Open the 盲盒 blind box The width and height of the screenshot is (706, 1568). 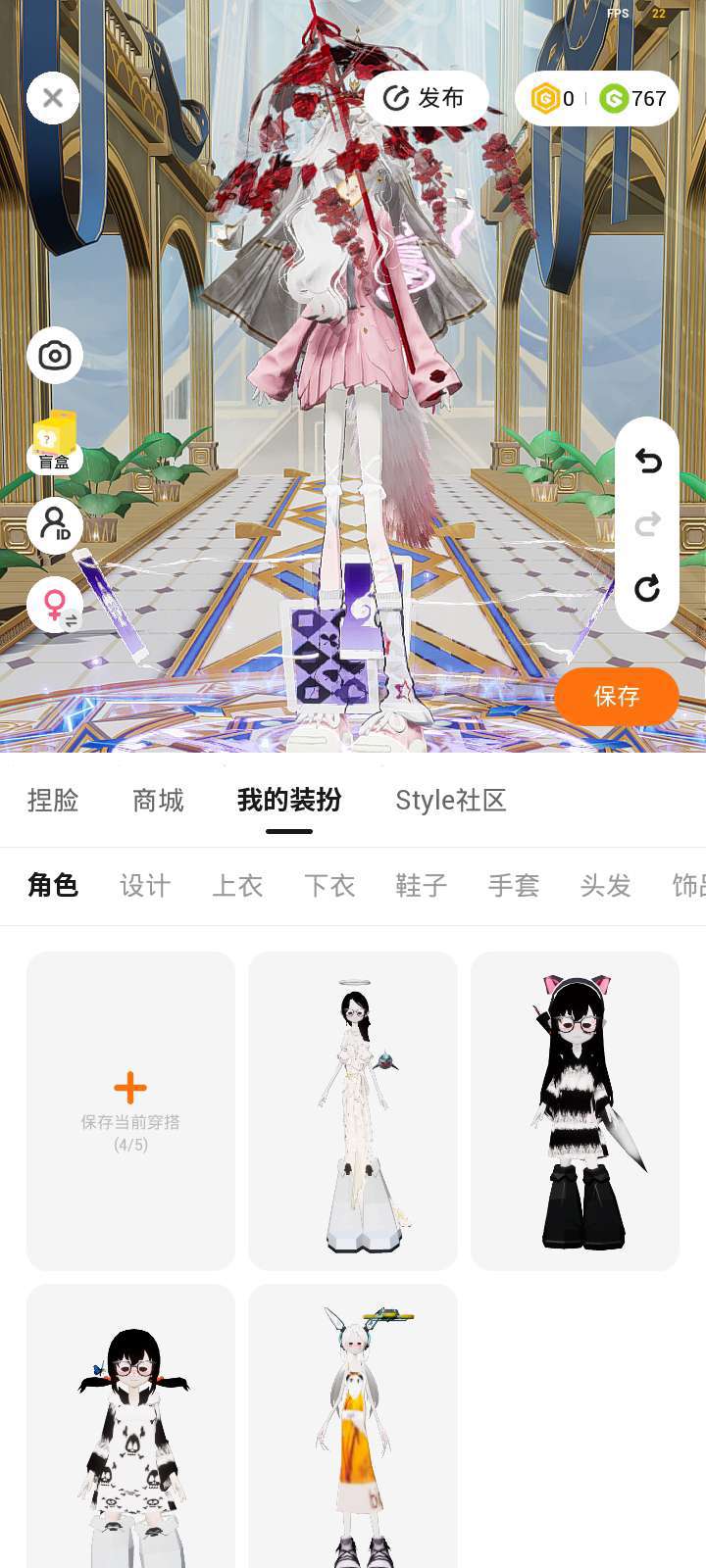55,443
